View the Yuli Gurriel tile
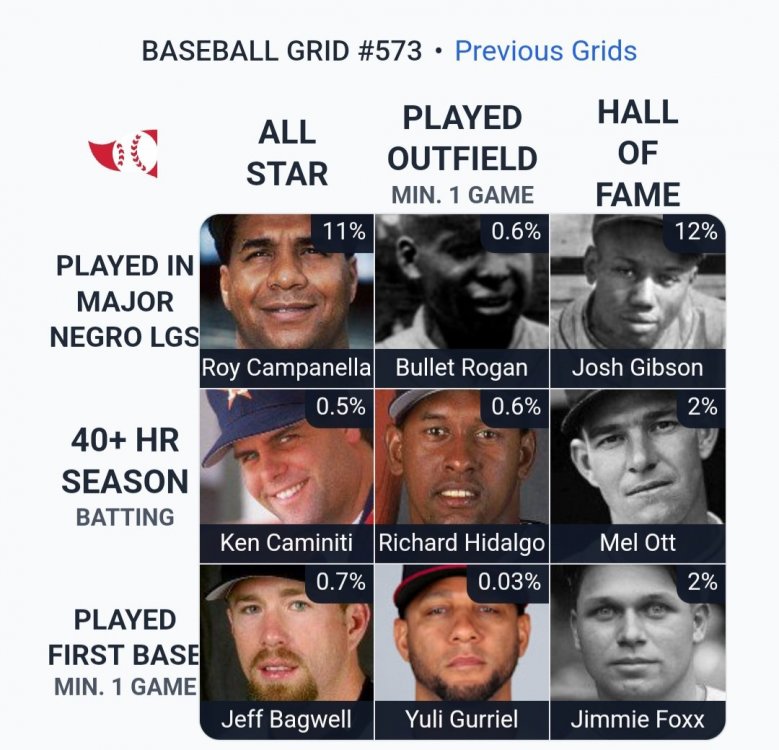Viewport: 779px width, 750px height. click(462, 651)
